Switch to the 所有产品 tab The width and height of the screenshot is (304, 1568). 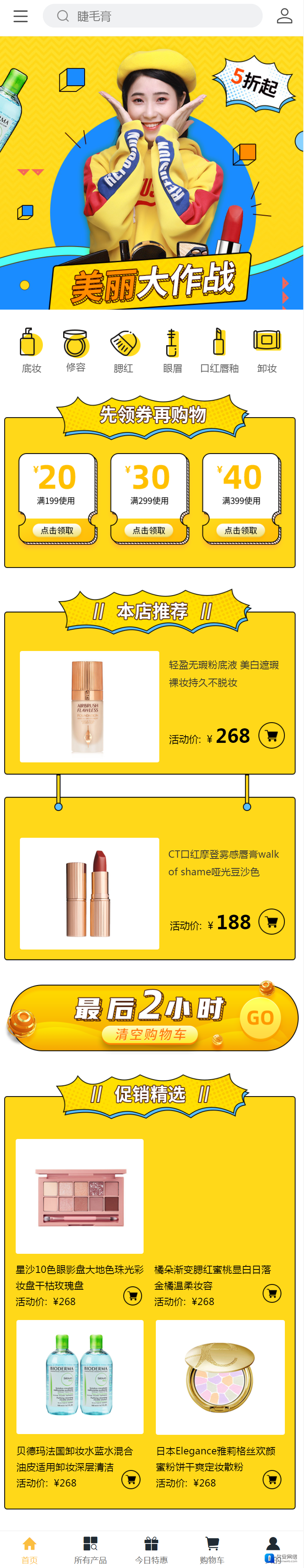[90, 1549]
